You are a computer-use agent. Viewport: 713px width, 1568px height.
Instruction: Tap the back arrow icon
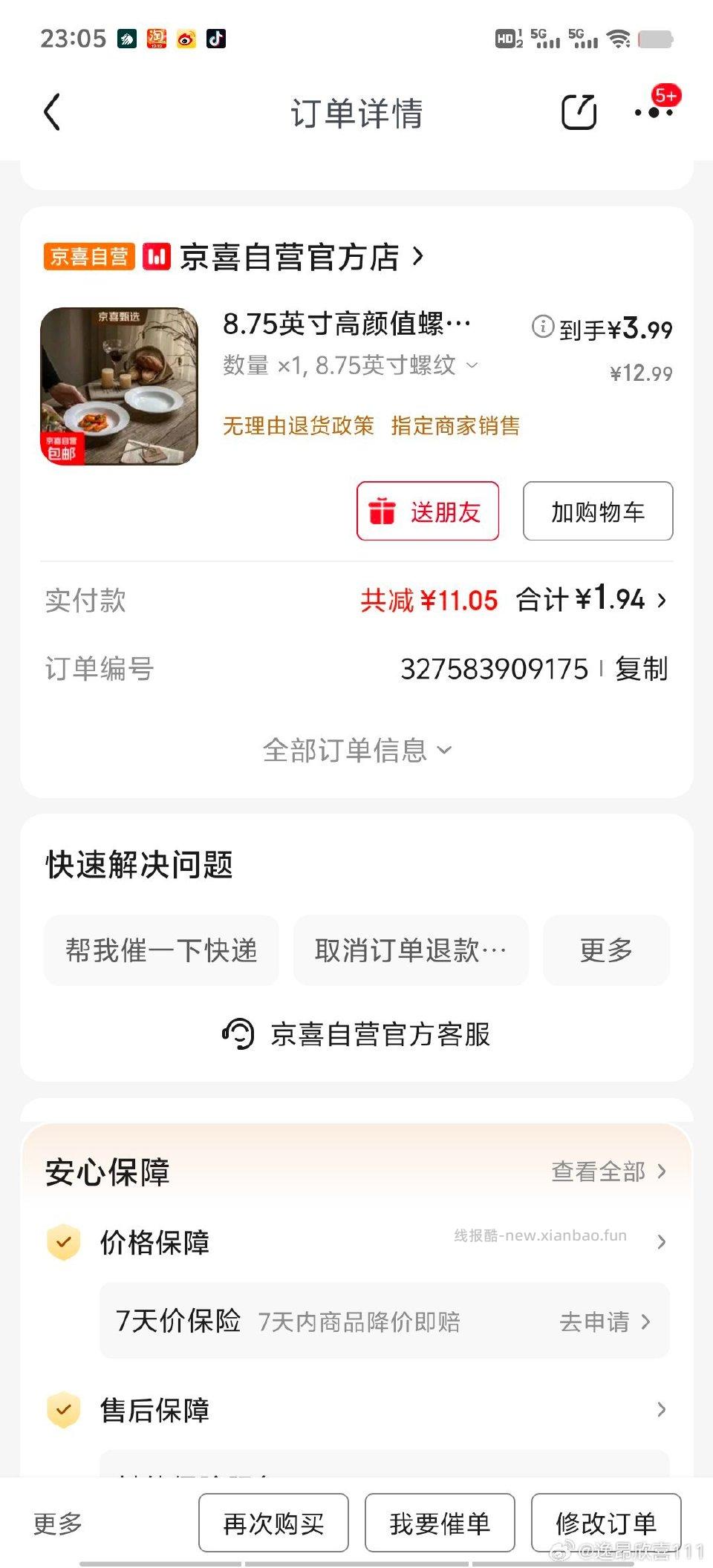pyautogui.click(x=51, y=113)
